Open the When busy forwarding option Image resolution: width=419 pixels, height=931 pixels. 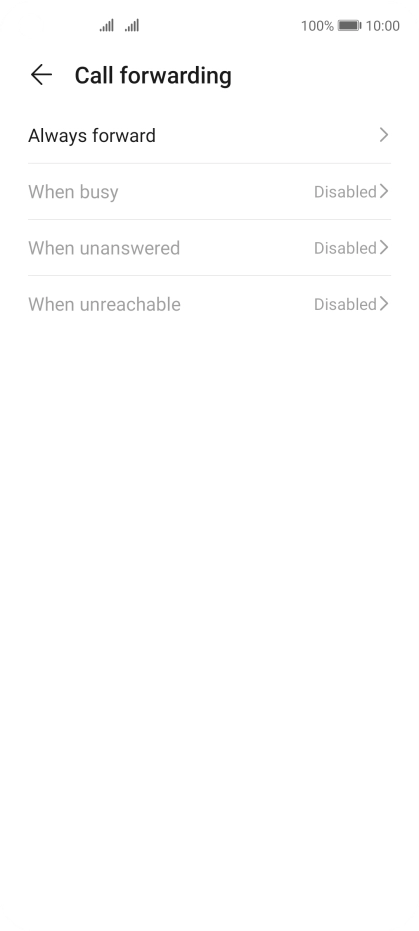pos(210,192)
